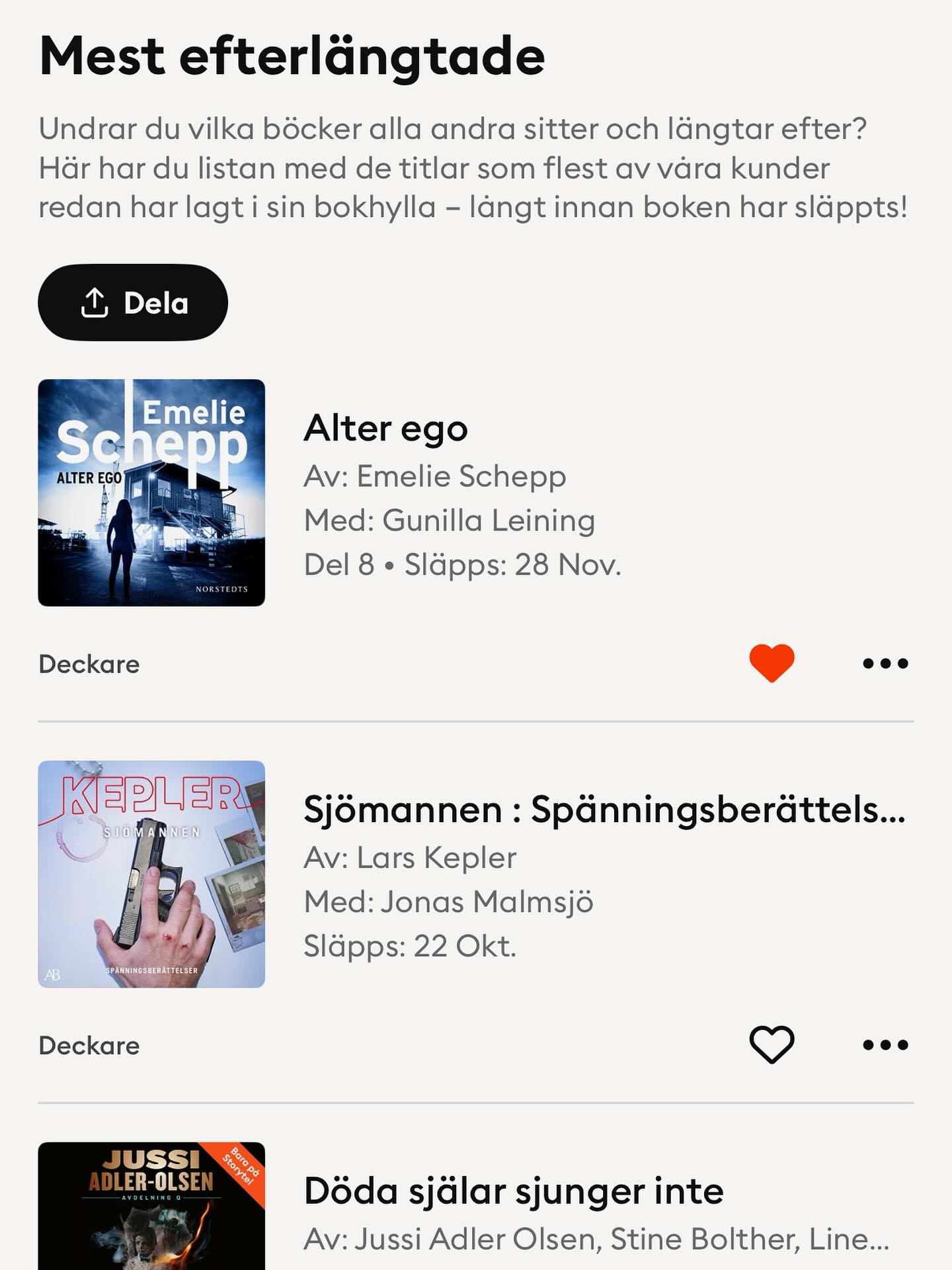Open more options for Sjömannen
The height and width of the screenshot is (1270, 952).
pos(885,1044)
